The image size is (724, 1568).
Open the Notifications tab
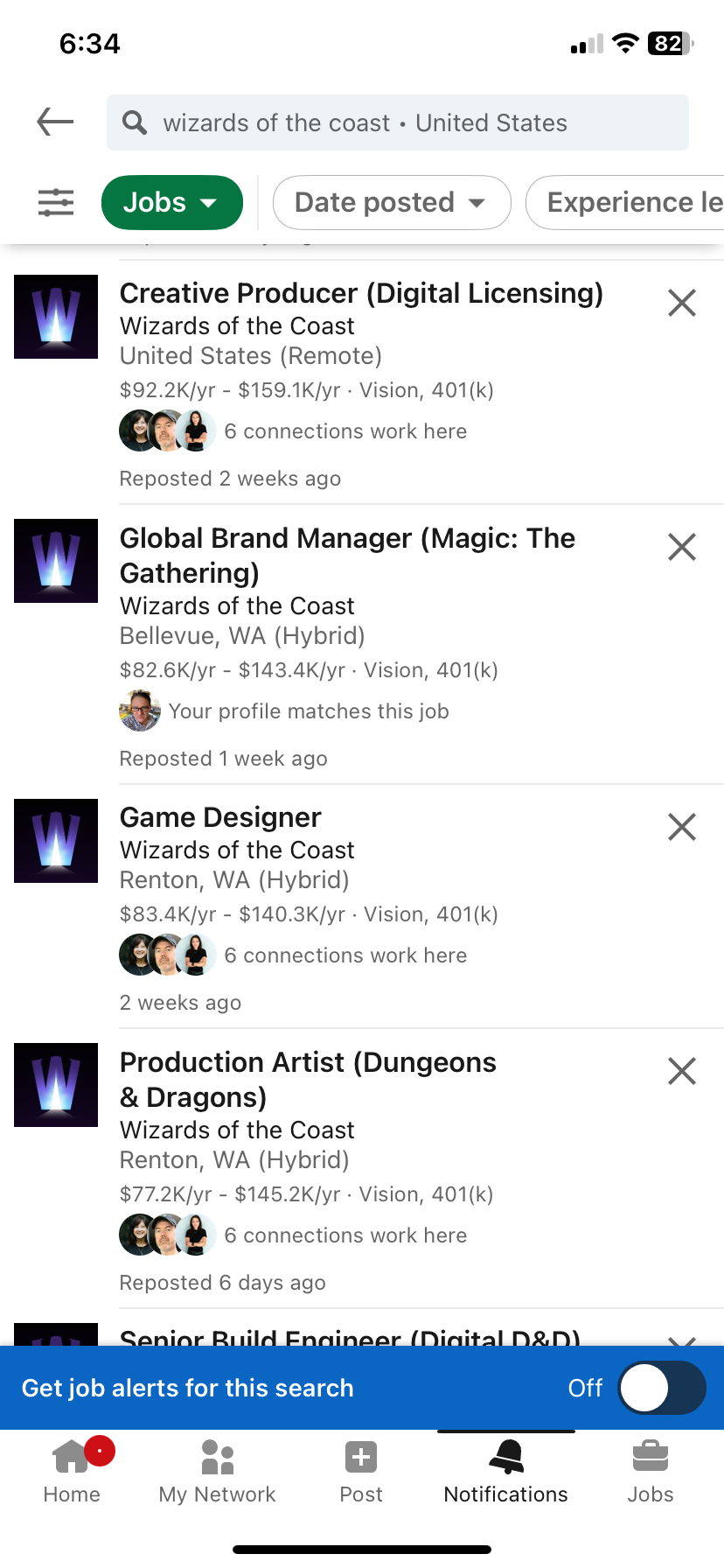click(505, 1472)
